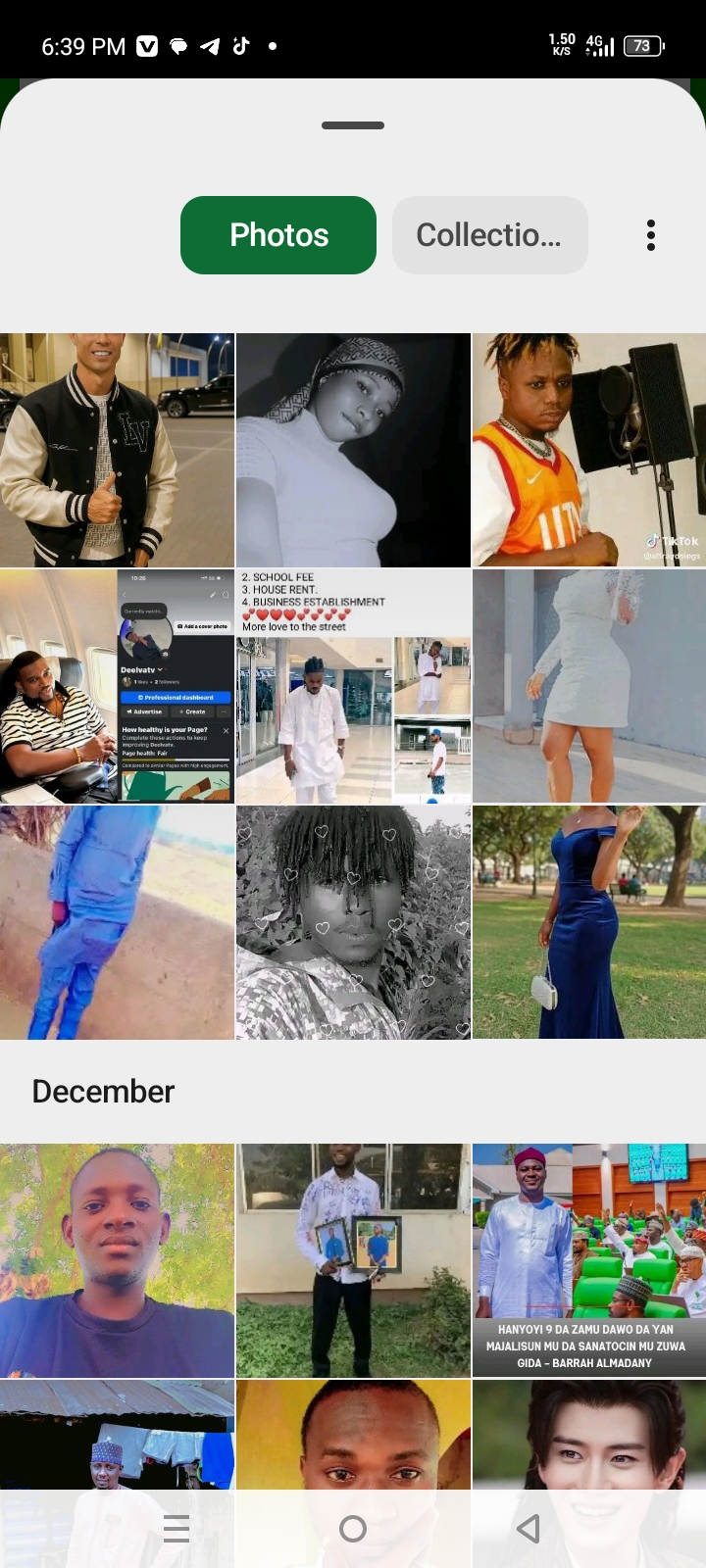View the collage mentioning School Fee and House Rent
The height and width of the screenshot is (1568, 706).
(353, 686)
